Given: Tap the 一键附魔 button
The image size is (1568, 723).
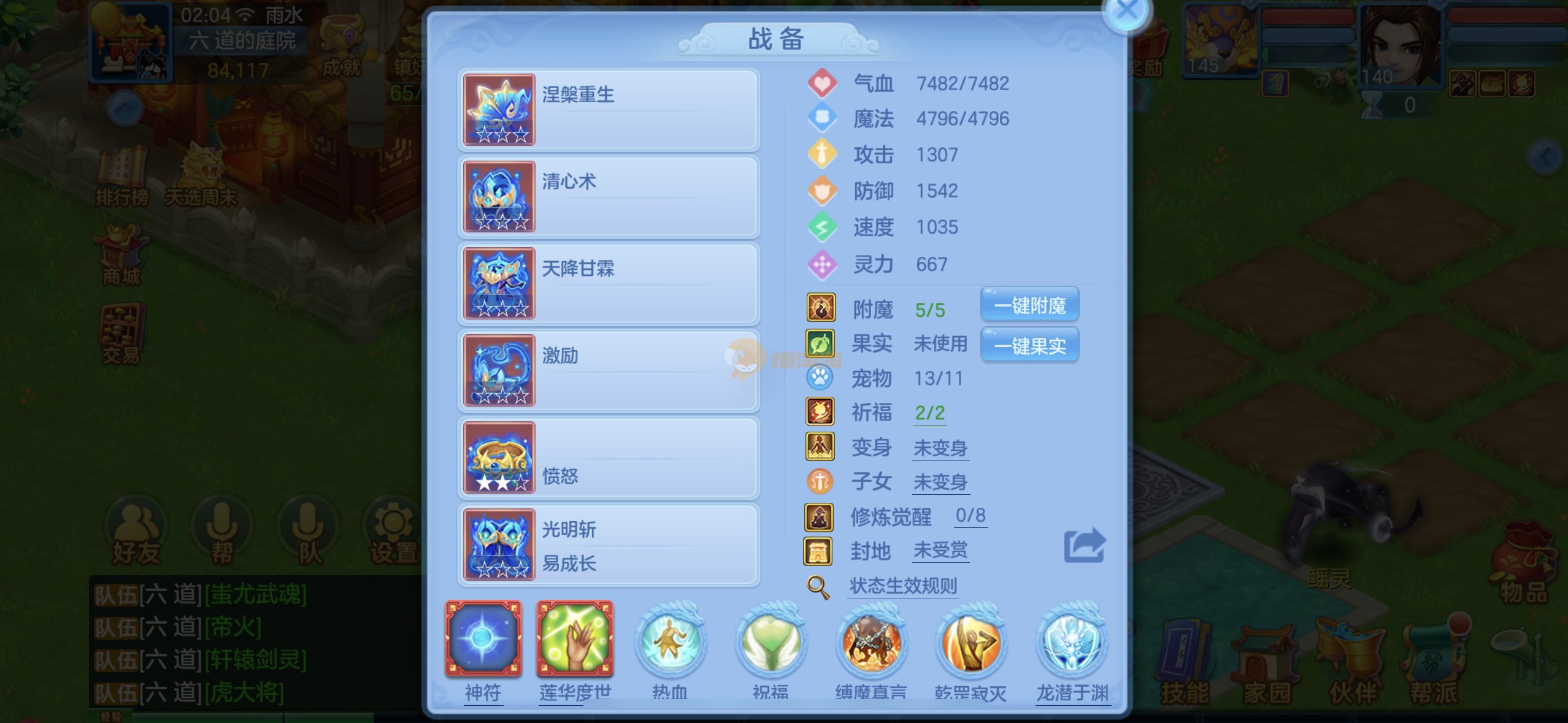Looking at the screenshot, I should 1029,305.
